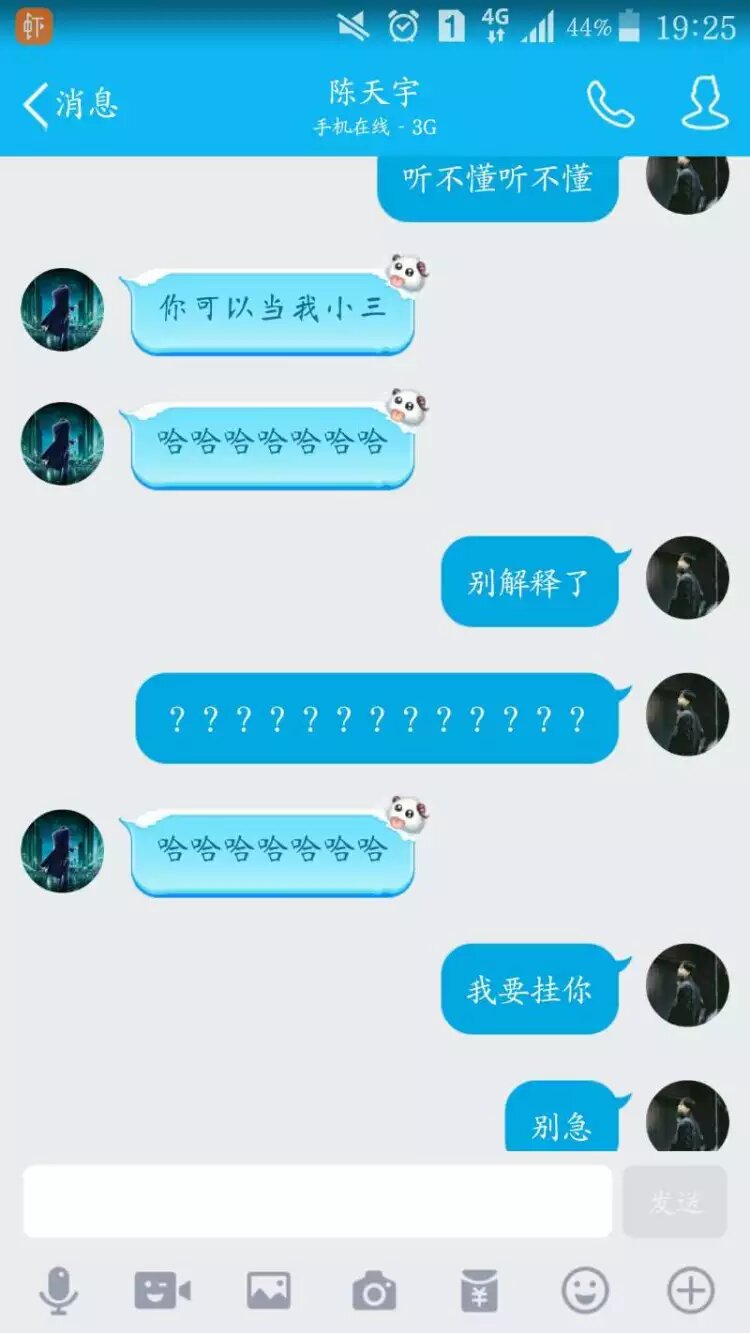Open sender avatar beside 你可以当我小三

(62, 309)
